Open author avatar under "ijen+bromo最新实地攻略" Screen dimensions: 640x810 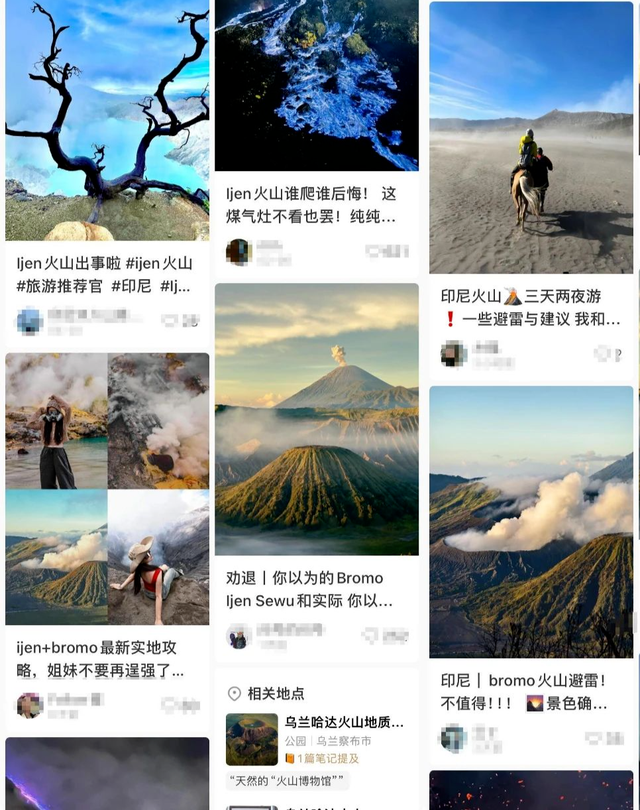30,705
